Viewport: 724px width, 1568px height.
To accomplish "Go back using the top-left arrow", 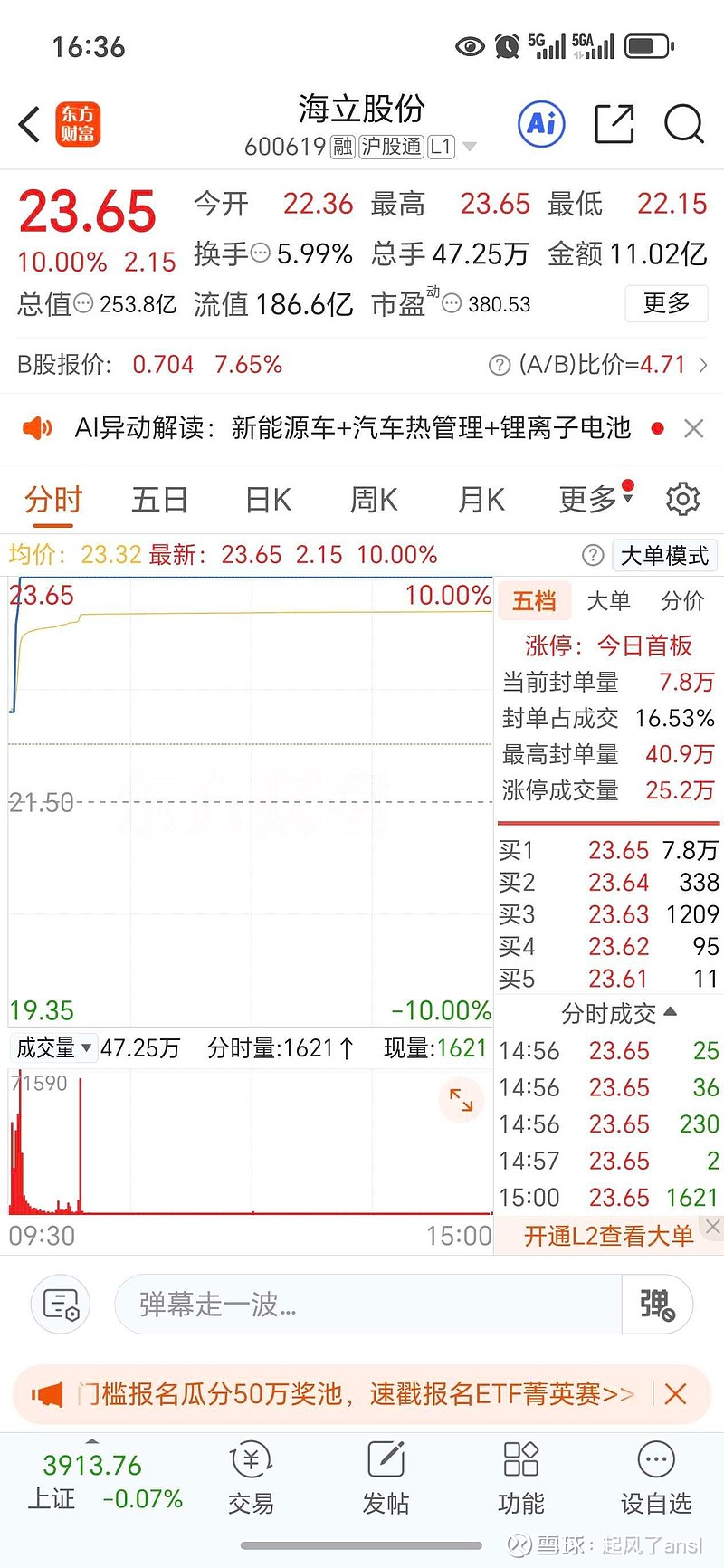I will pyautogui.click(x=30, y=125).
